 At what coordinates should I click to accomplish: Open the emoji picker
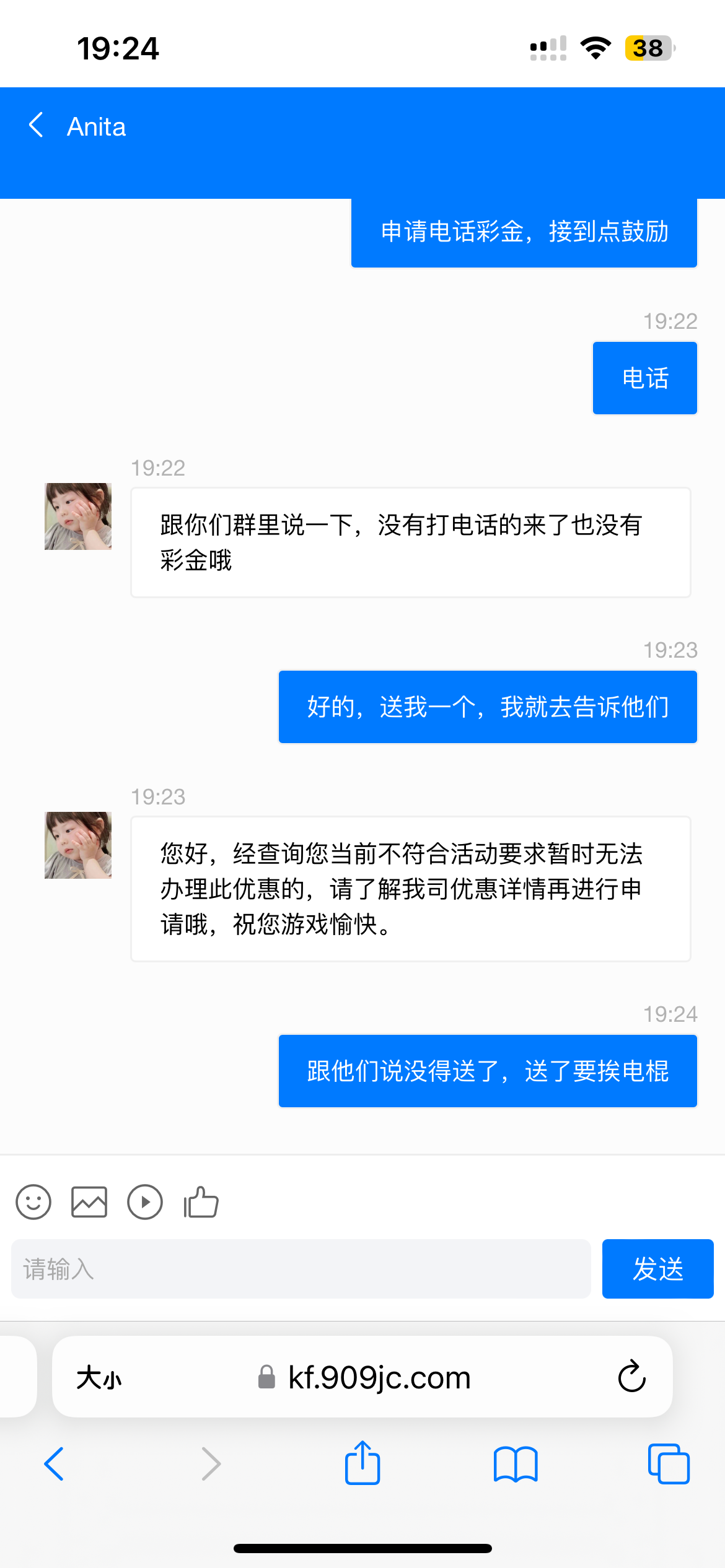(33, 1203)
